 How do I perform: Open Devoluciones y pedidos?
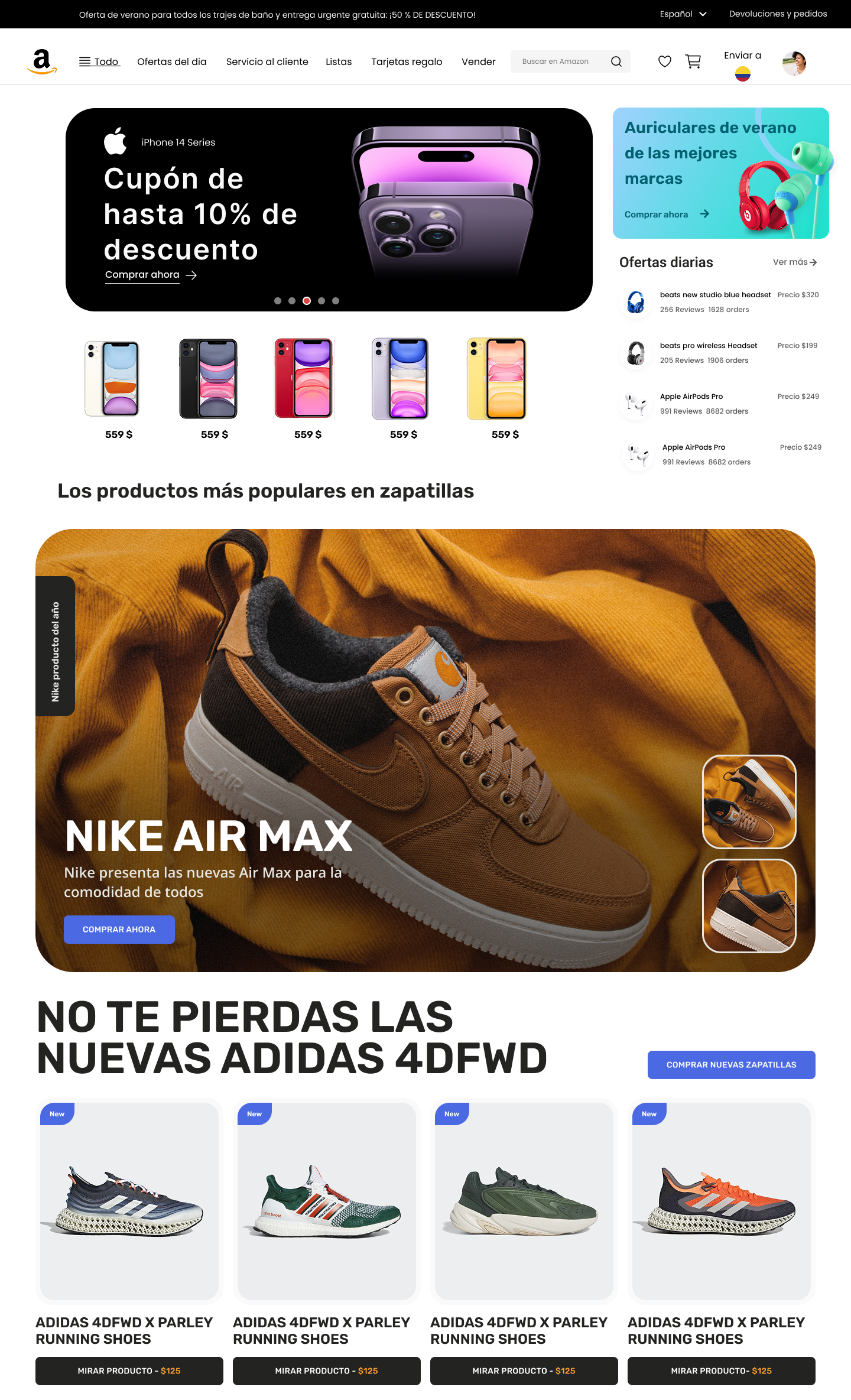[x=778, y=14]
